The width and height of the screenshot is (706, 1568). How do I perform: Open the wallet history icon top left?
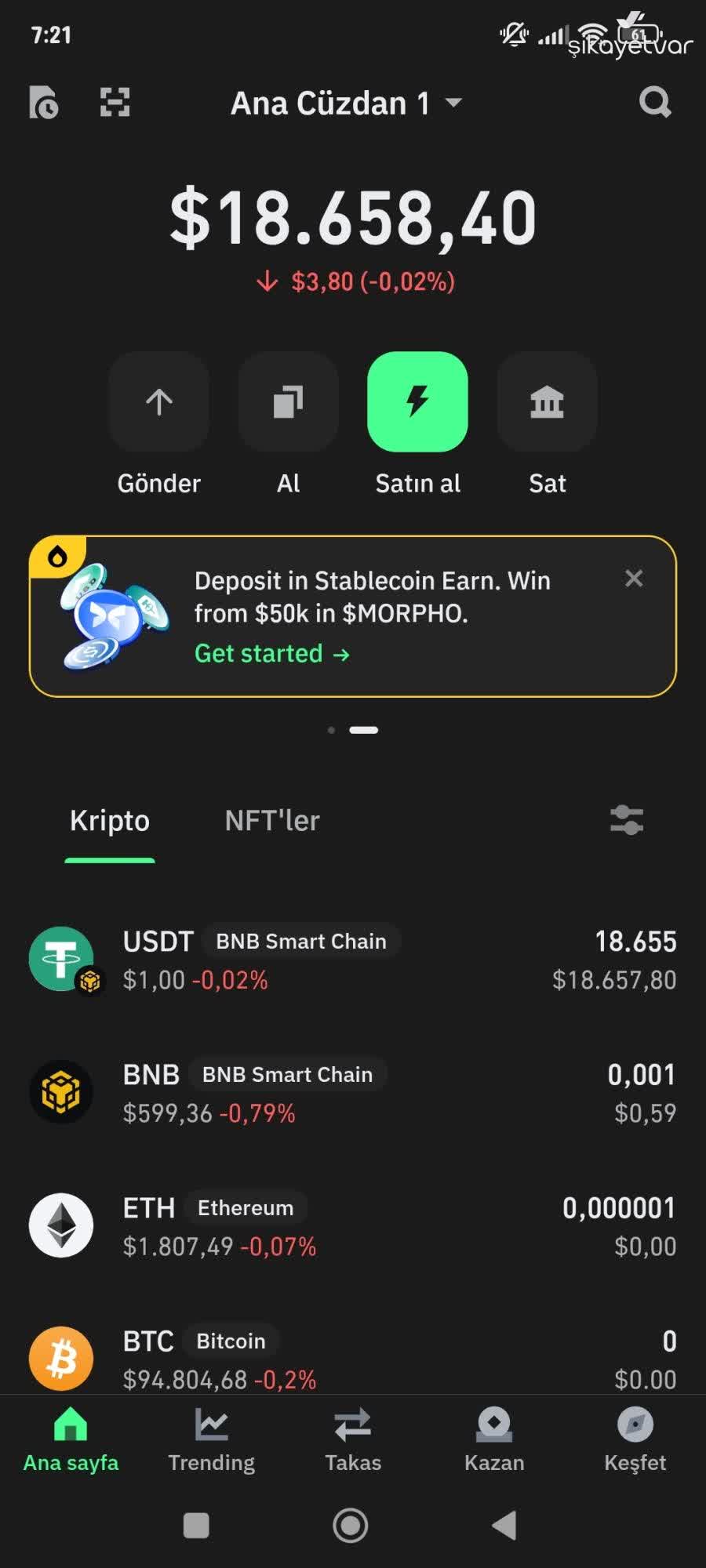[x=43, y=102]
